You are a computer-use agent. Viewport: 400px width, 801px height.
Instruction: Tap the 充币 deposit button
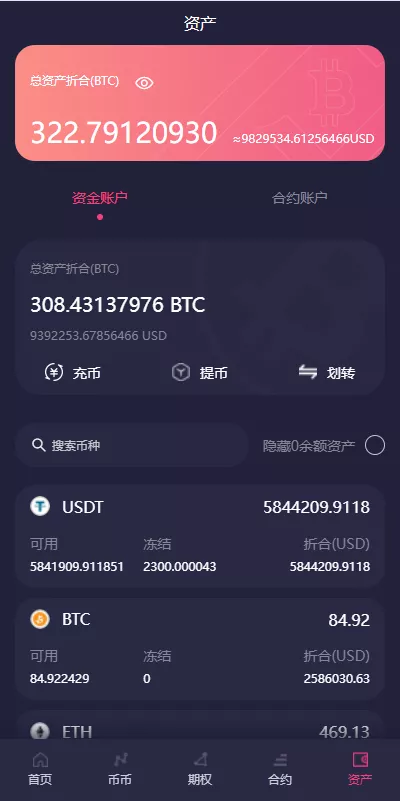[73, 373]
